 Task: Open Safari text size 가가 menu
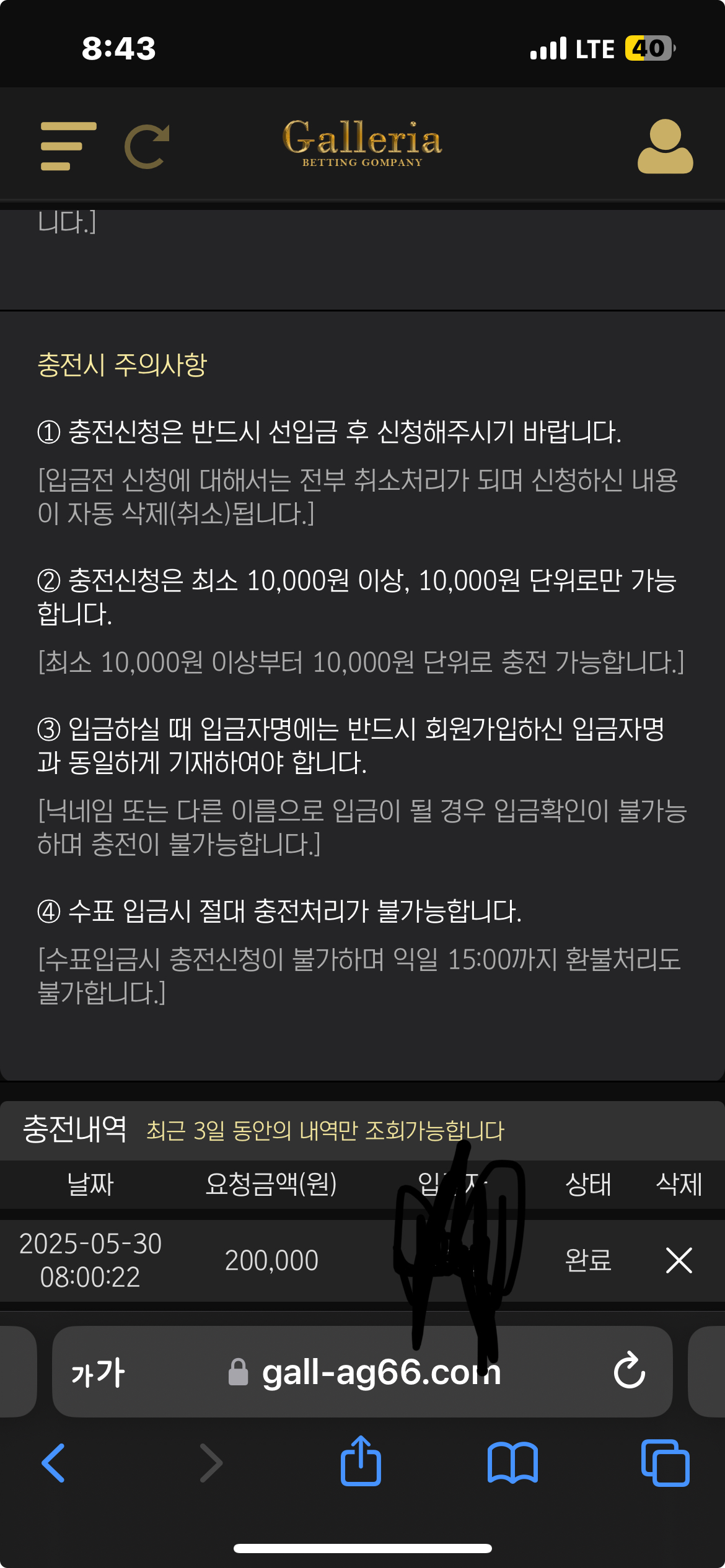(x=98, y=1372)
